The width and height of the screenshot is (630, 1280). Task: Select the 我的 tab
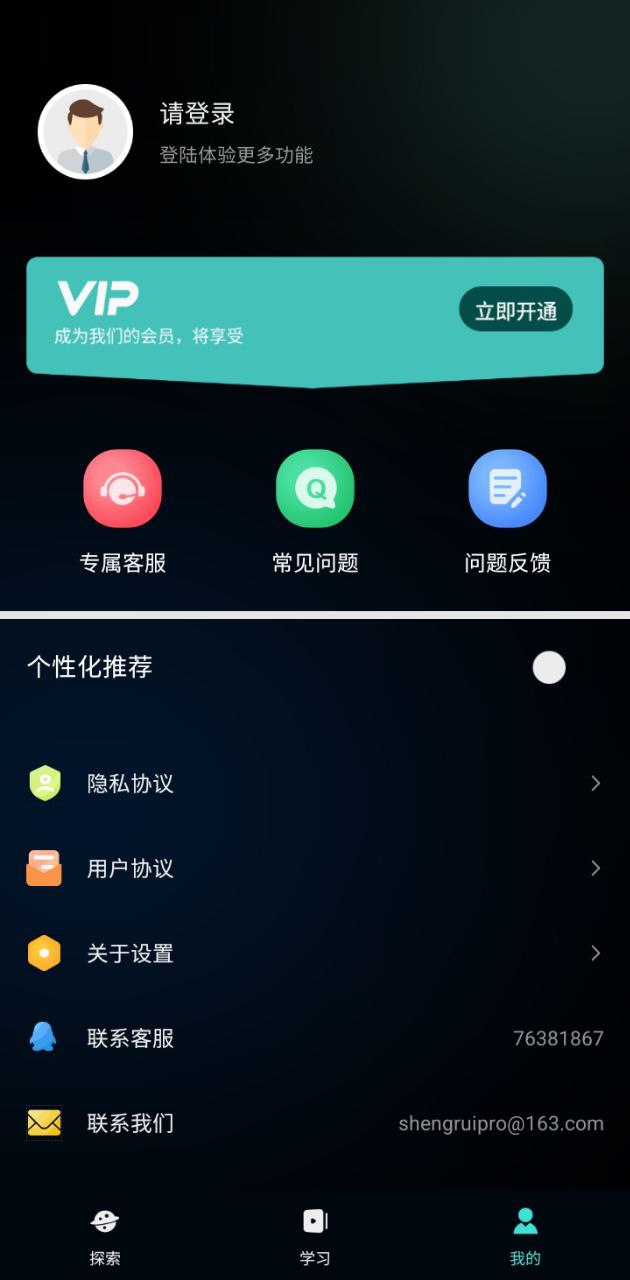pos(525,1234)
